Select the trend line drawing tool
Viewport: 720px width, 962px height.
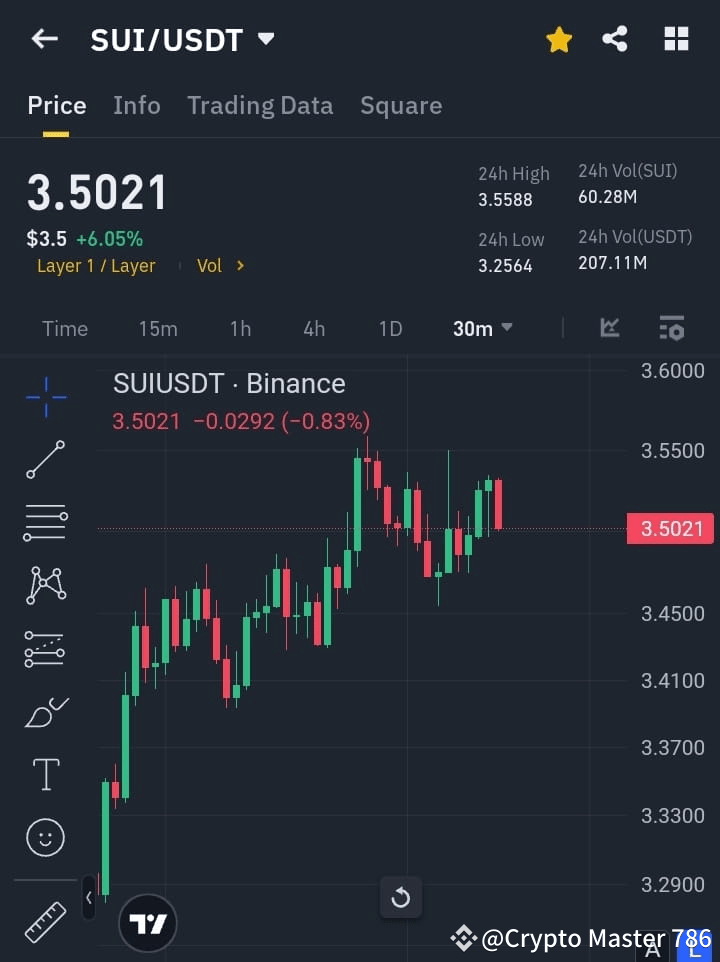click(x=45, y=460)
